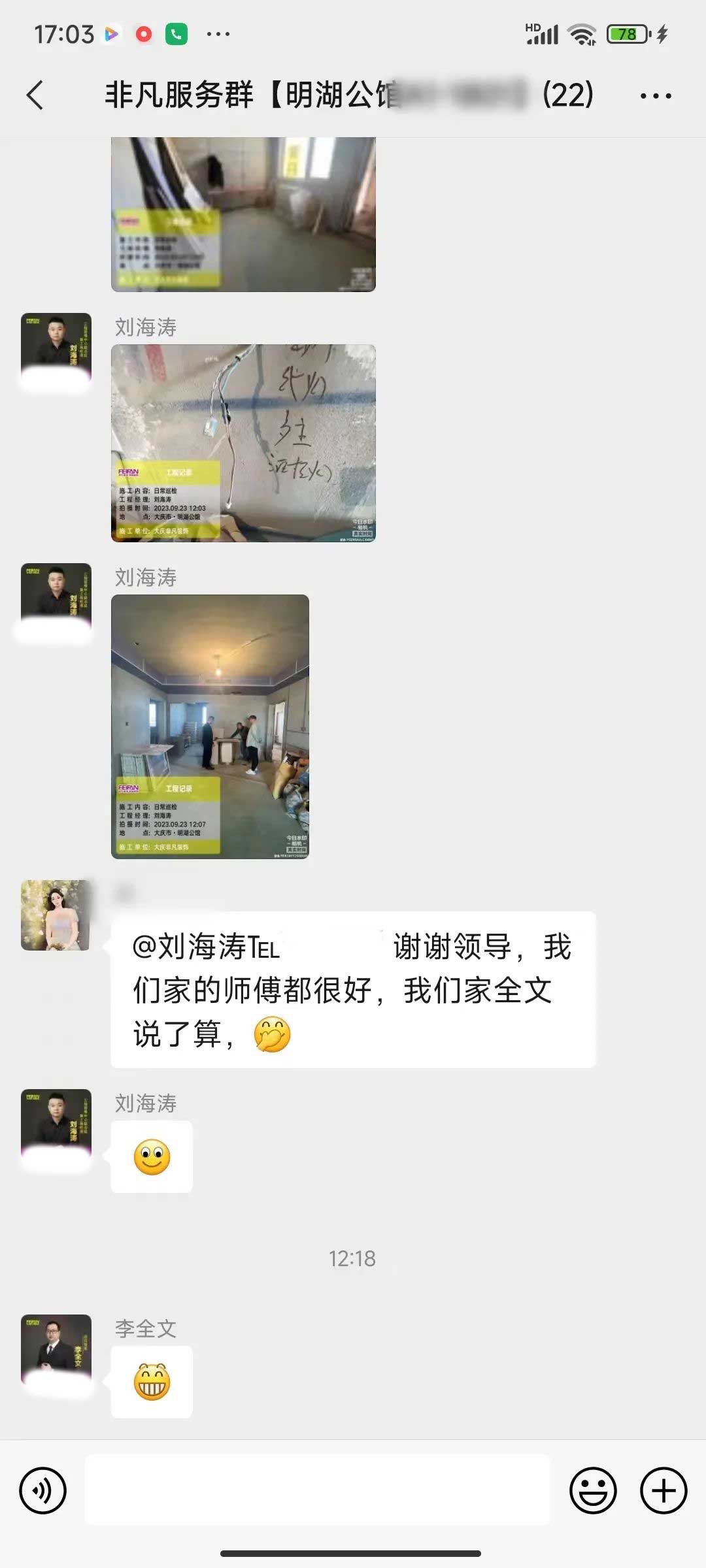Viewport: 706px width, 1568px height.
Task: Open the plus attachment menu
Action: click(x=663, y=1490)
